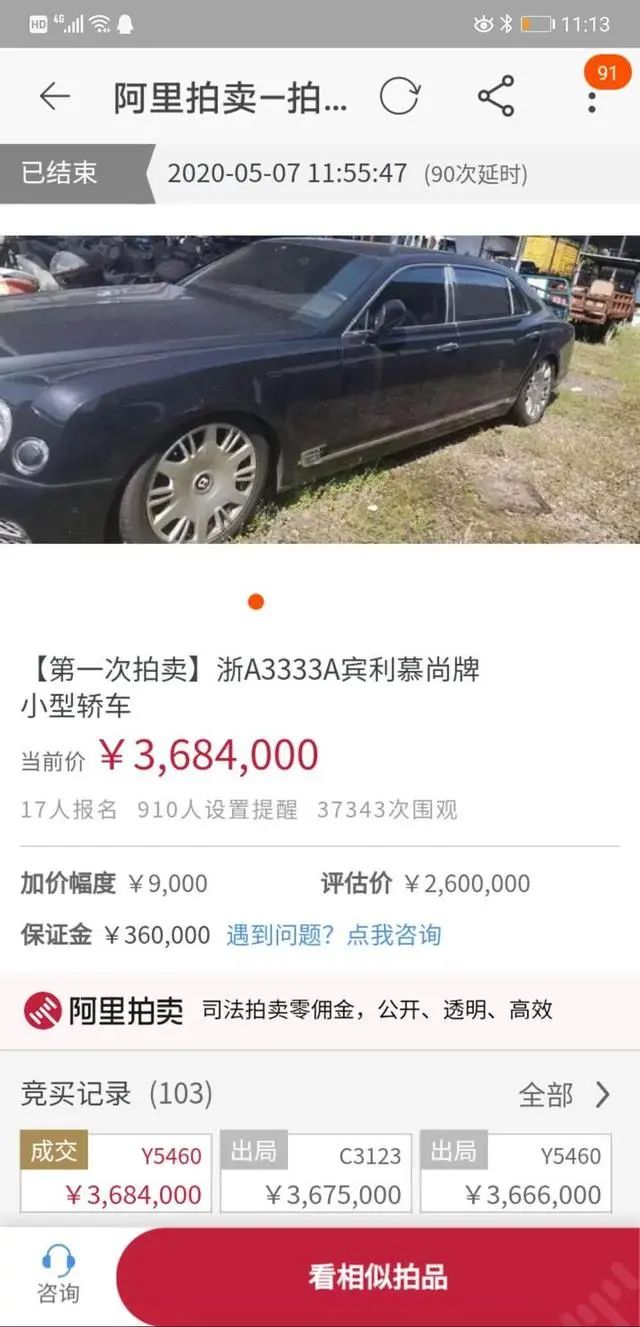Go back using the top arrow
Image resolution: width=640 pixels, height=1327 pixels.
tap(54, 97)
